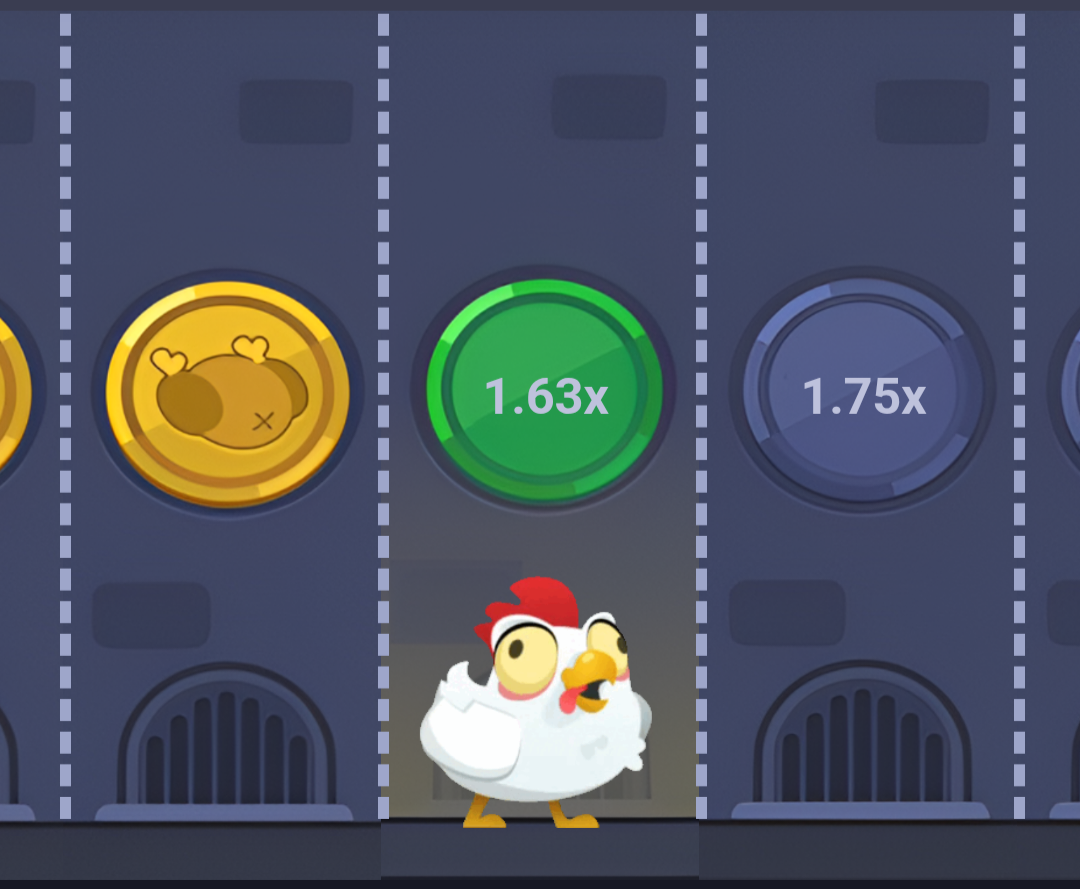The width and height of the screenshot is (1080, 889).
Task: Tap the 1.75x multiplier lane
Action: click(x=863, y=394)
